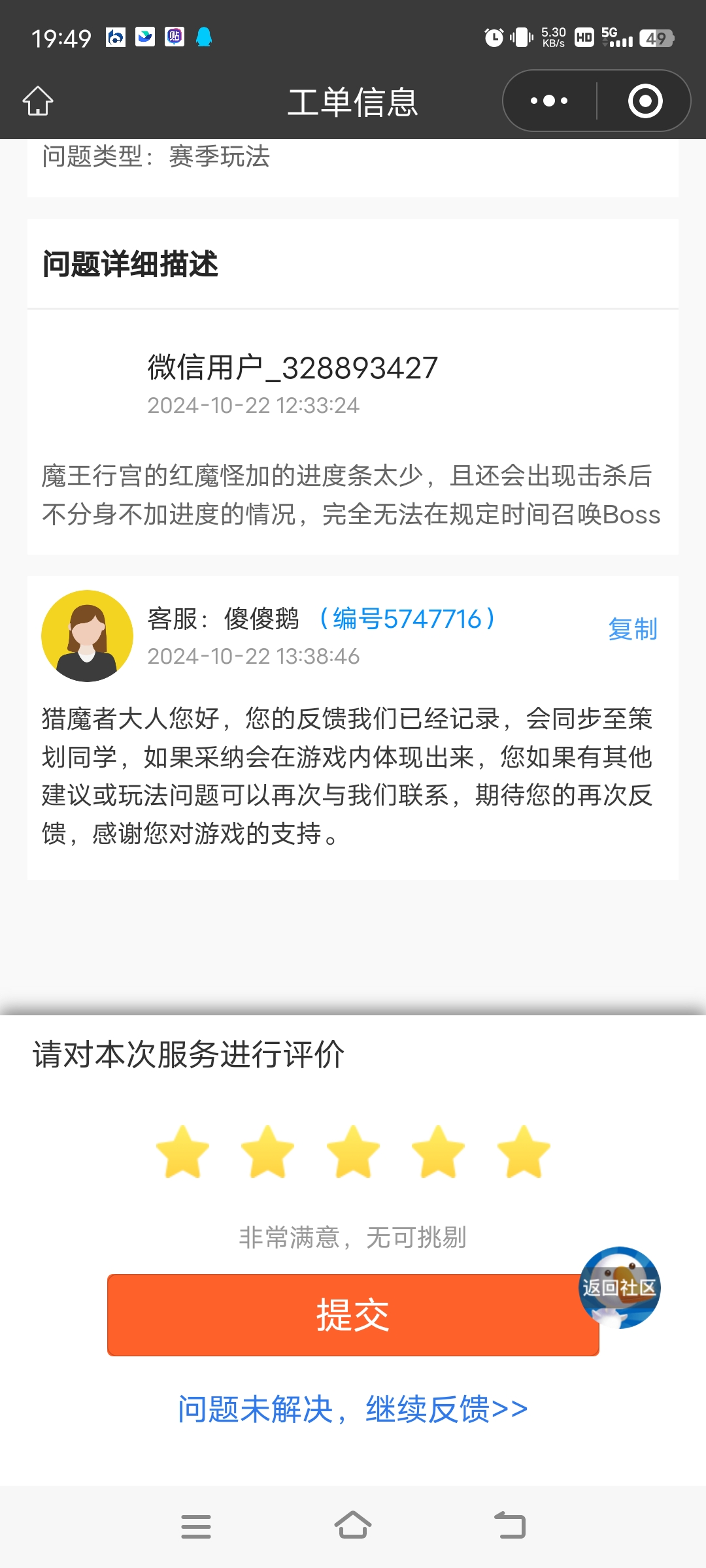Tap the home icon in the top-left corner

click(x=37, y=101)
